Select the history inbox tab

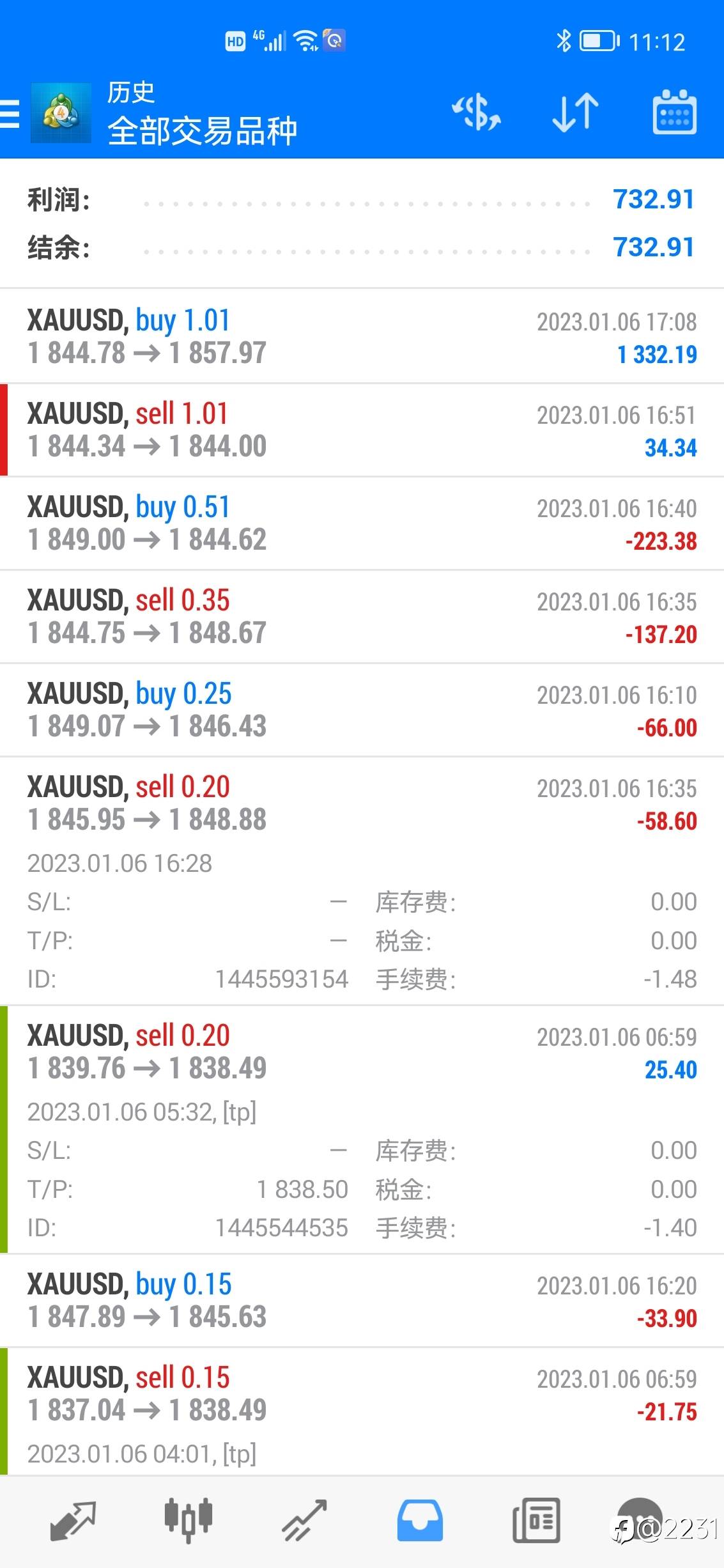[420, 1520]
